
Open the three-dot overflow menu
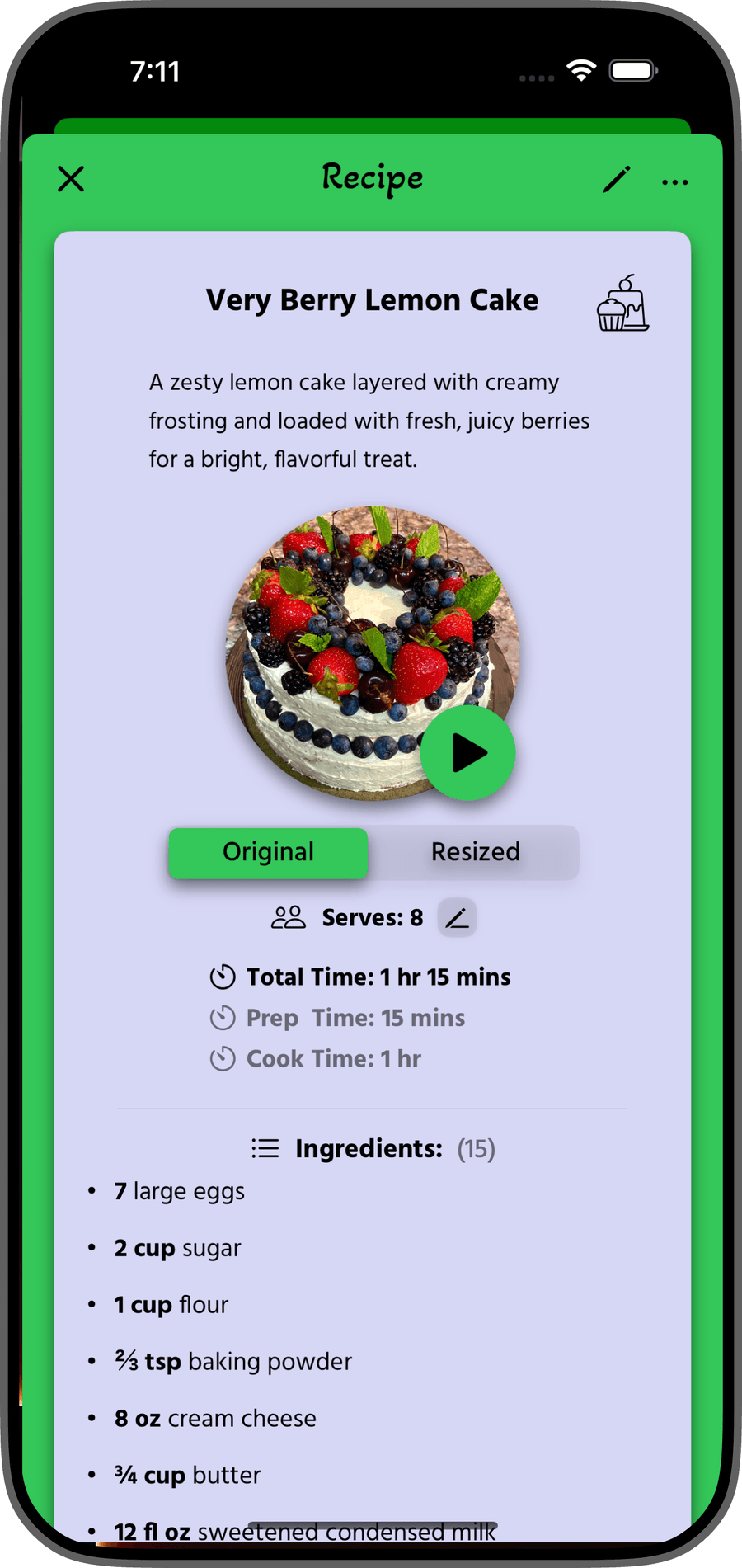pyautogui.click(x=674, y=181)
